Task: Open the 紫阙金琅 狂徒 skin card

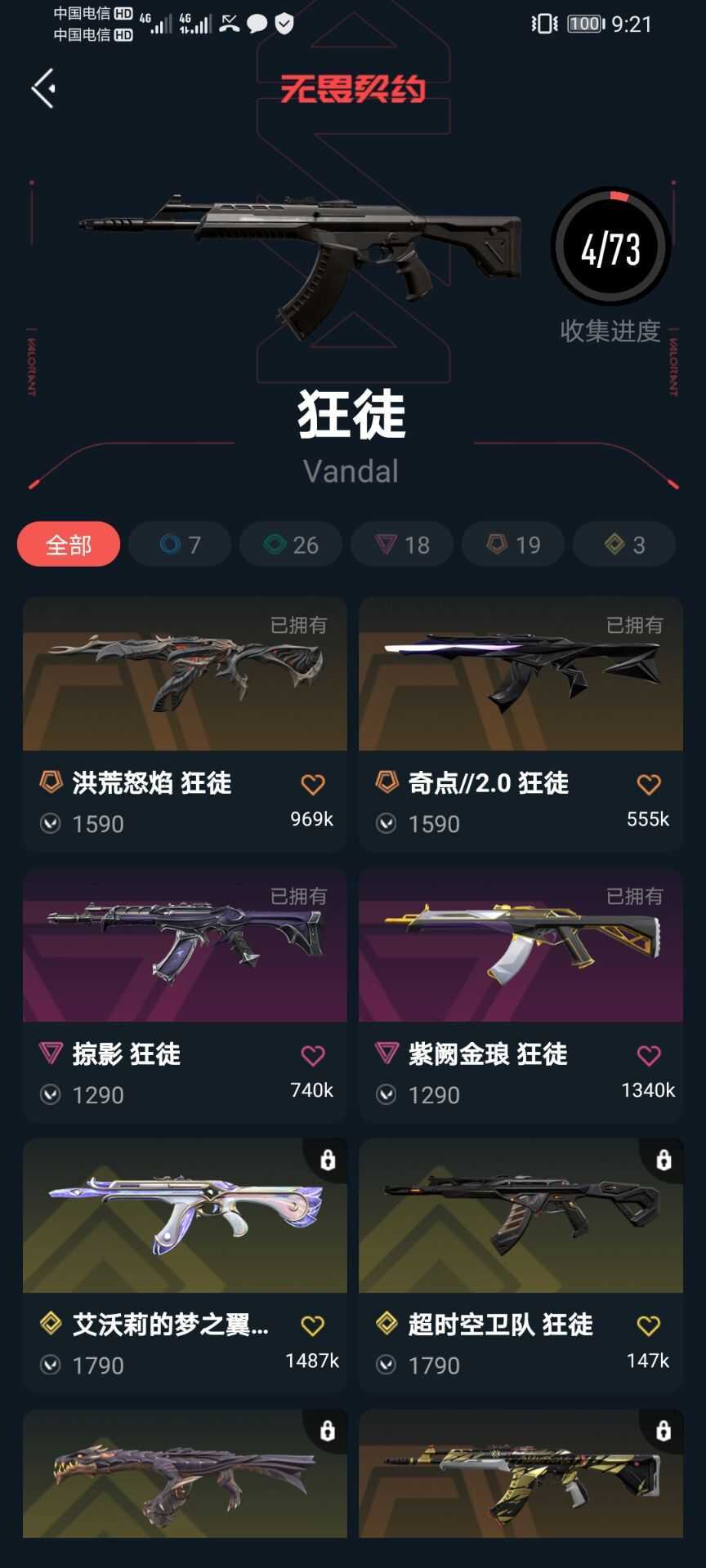Action: point(521,946)
